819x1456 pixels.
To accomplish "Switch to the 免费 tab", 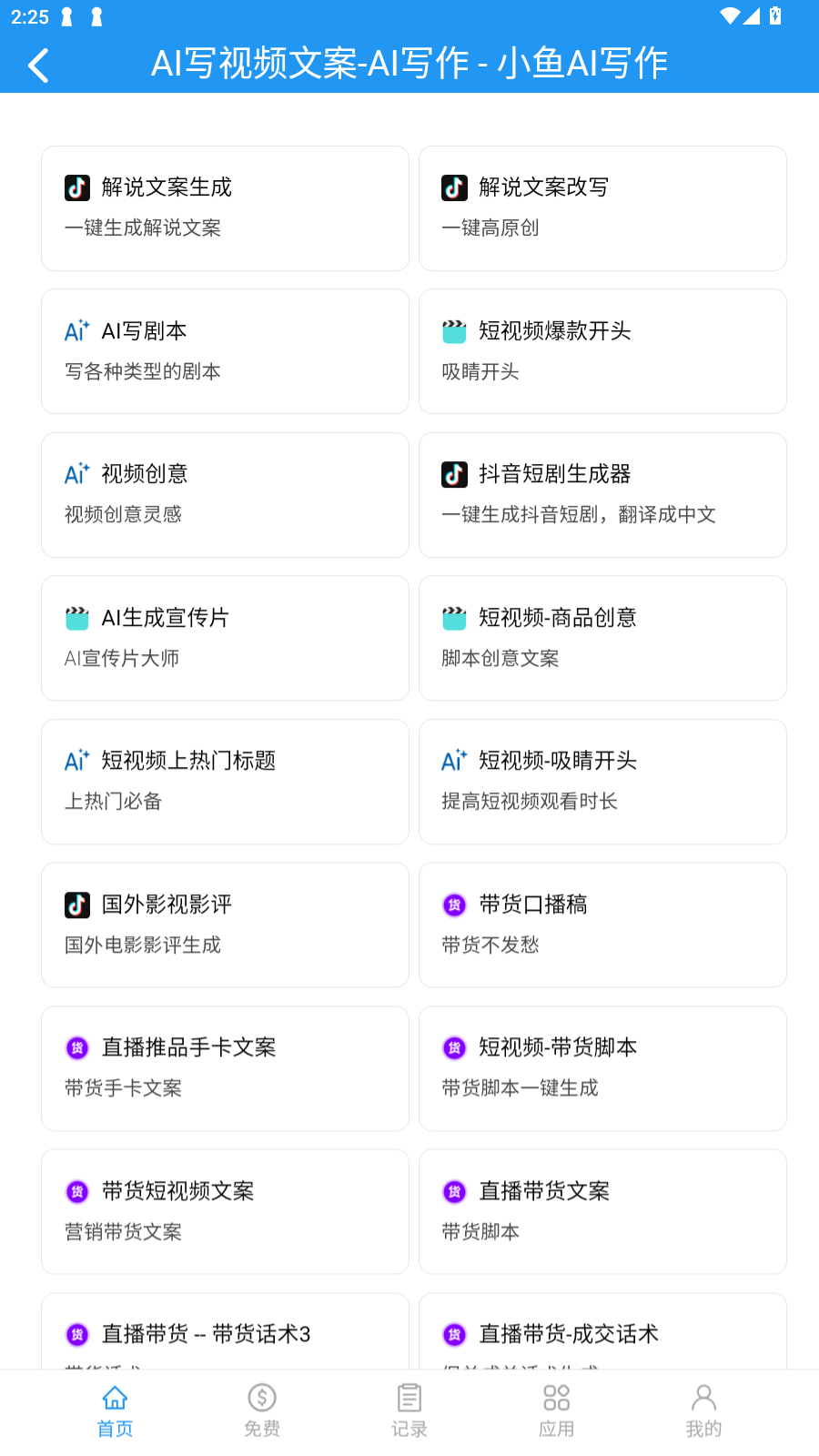I will pos(262,1410).
